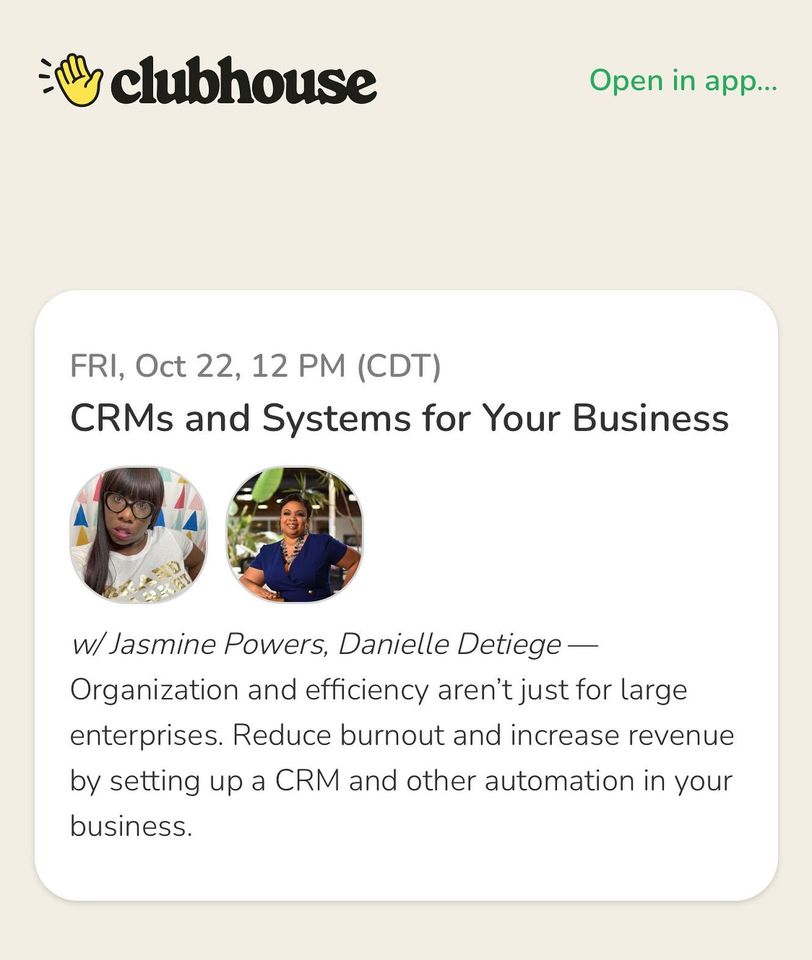
Task: View Jasmine Powers' profile photo
Action: tap(138, 535)
